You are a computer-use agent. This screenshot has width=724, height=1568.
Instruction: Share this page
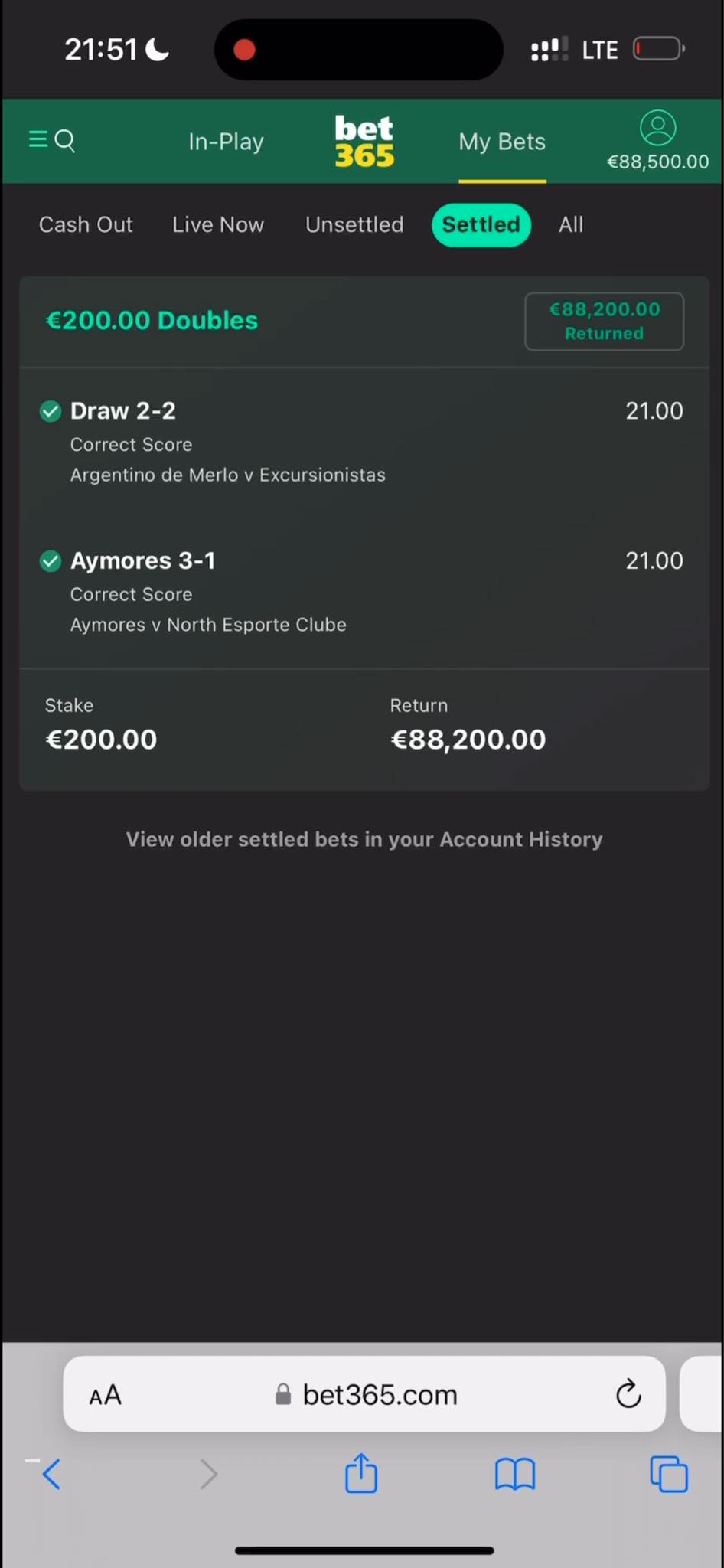coord(361,1474)
